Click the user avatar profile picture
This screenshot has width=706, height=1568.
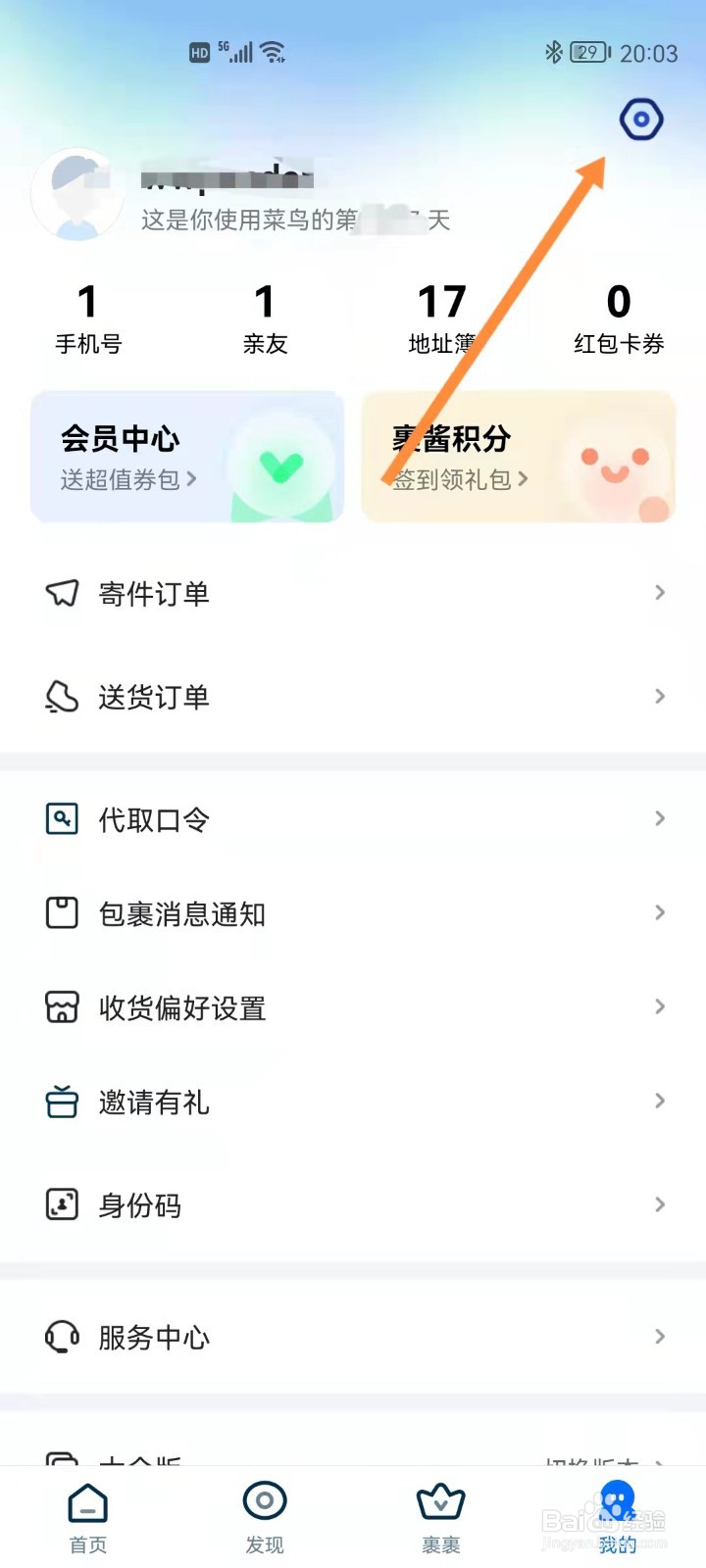point(76,194)
